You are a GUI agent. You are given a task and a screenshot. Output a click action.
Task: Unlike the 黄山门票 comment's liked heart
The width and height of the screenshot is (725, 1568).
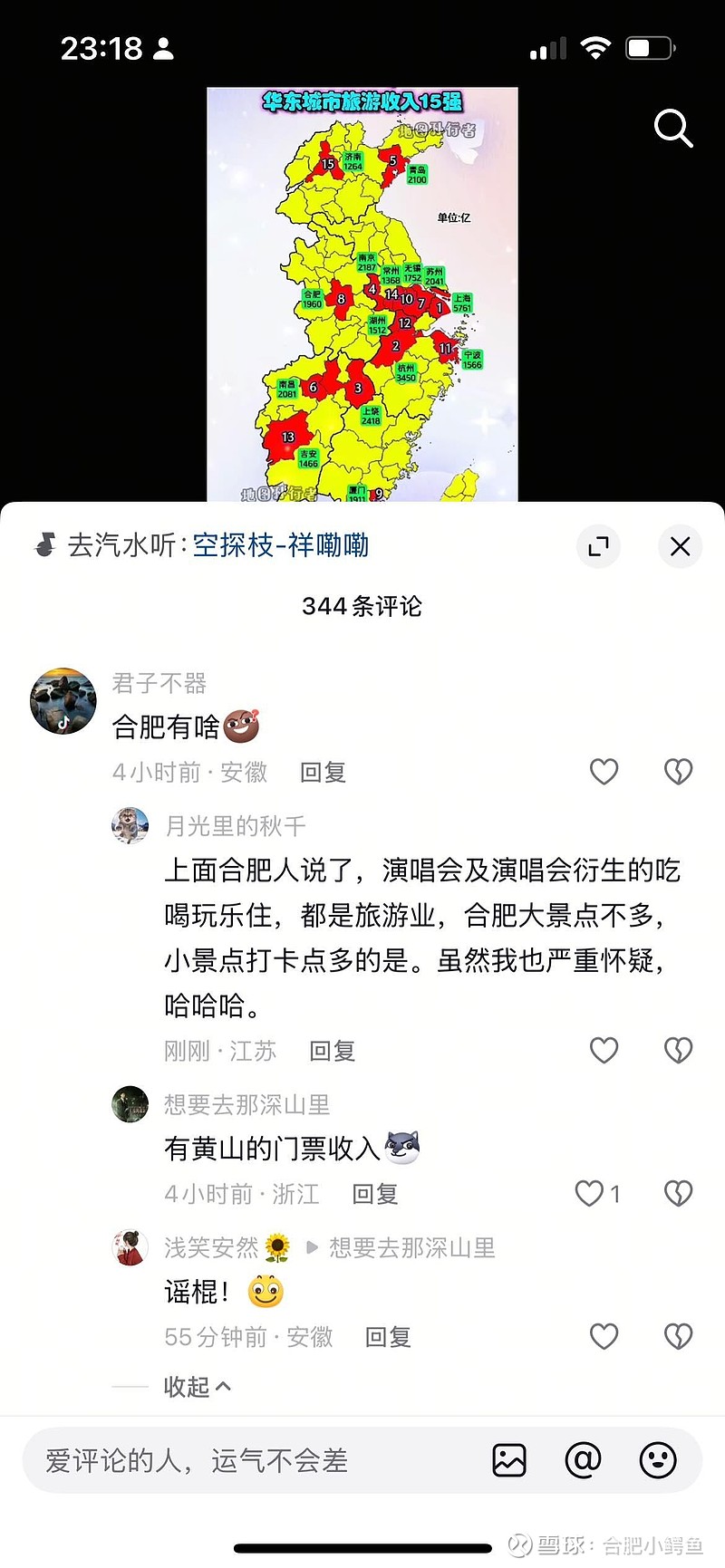588,1194
